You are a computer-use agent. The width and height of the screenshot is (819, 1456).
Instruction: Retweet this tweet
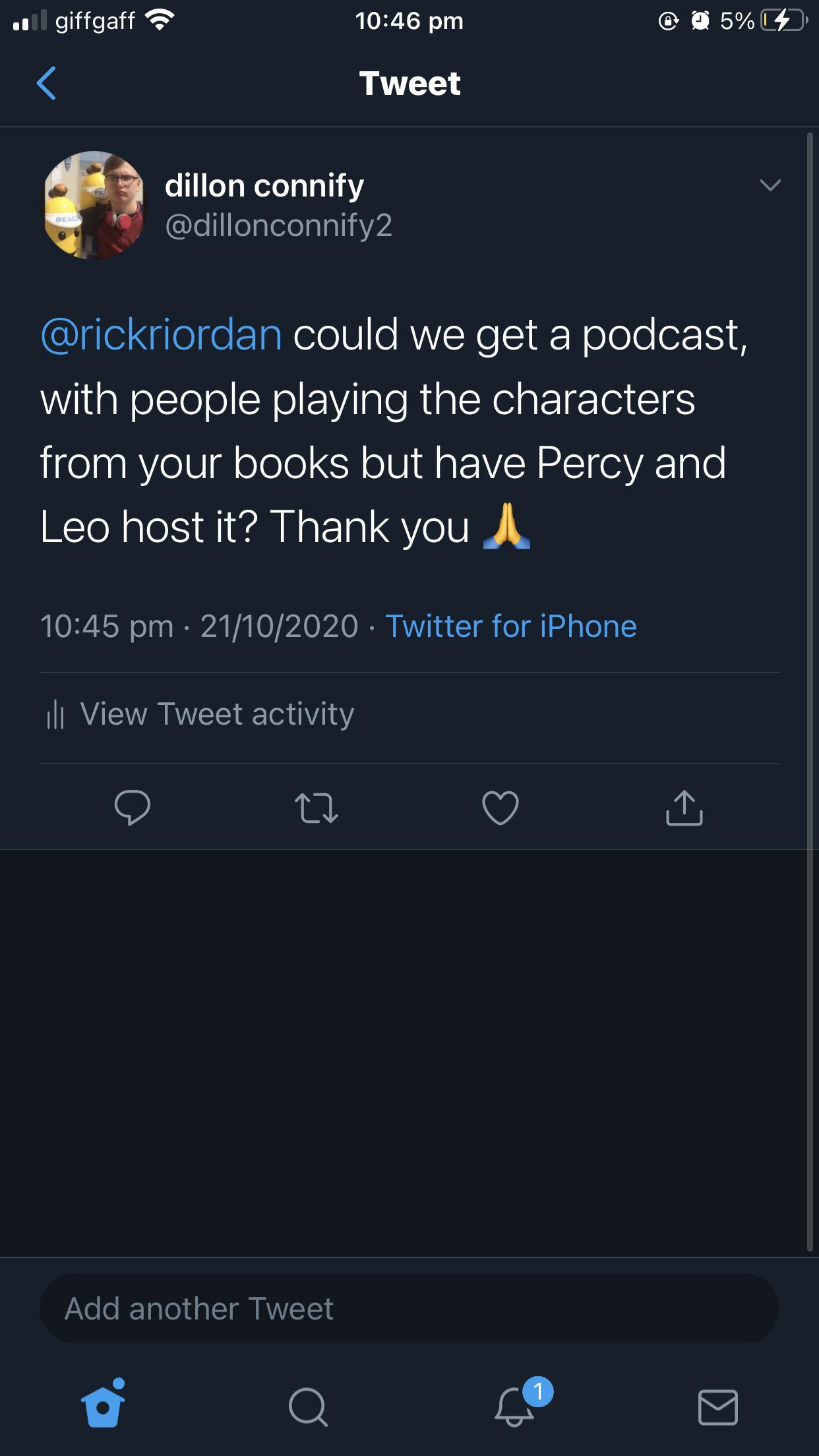pos(317,807)
